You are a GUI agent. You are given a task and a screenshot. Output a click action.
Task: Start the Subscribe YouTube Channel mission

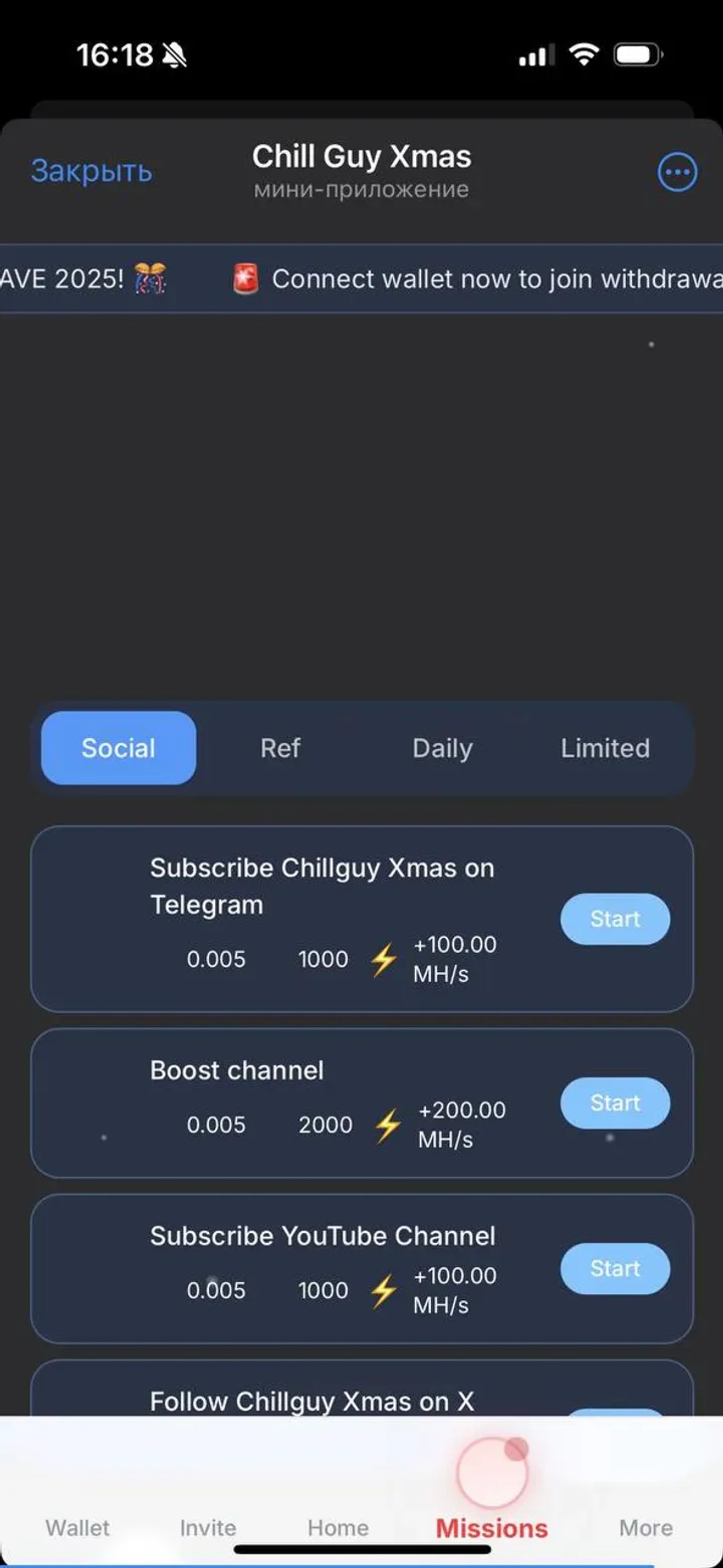(615, 1268)
